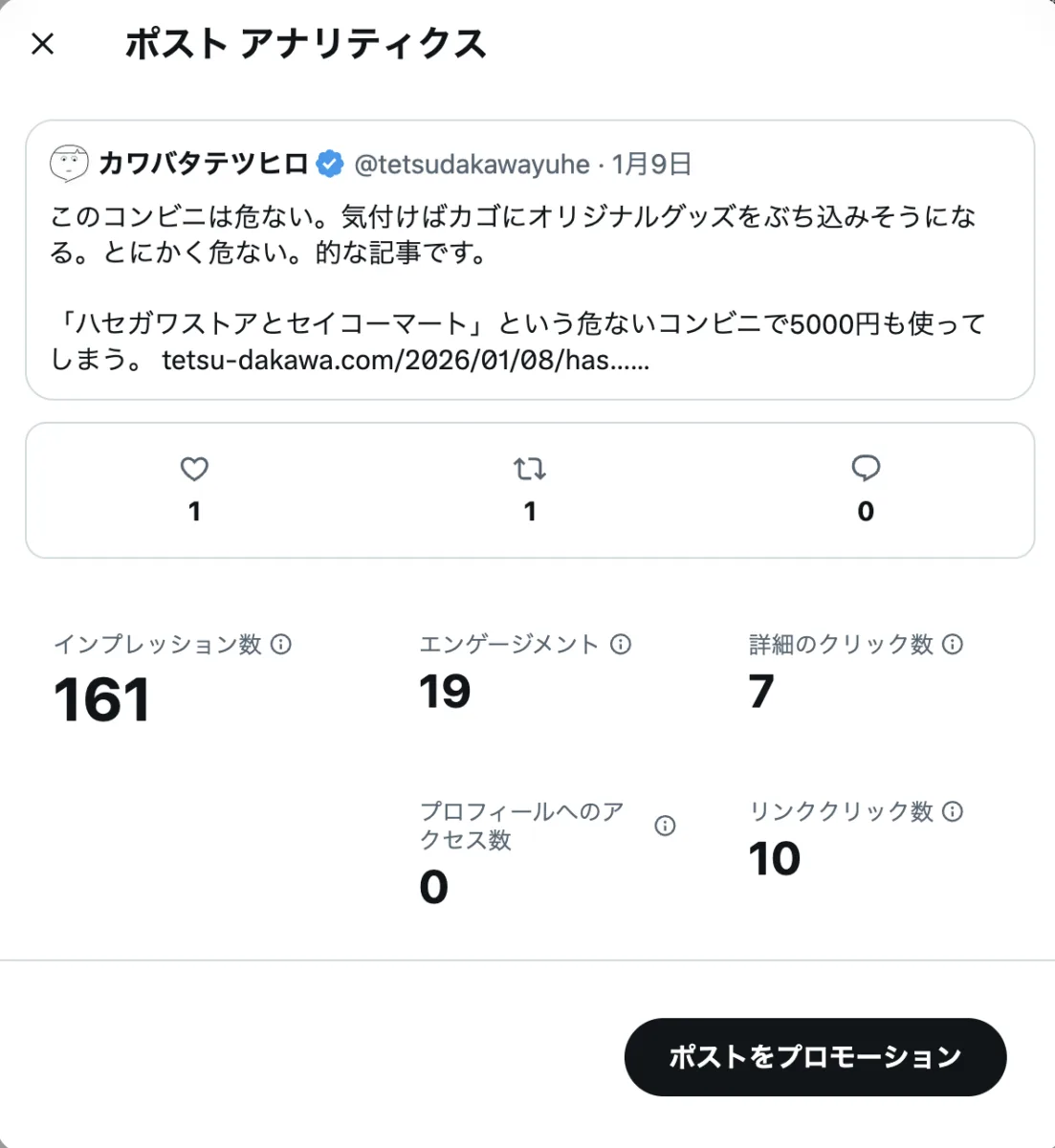Show info for リンククリック数
The height and width of the screenshot is (1148, 1055).
(953, 812)
